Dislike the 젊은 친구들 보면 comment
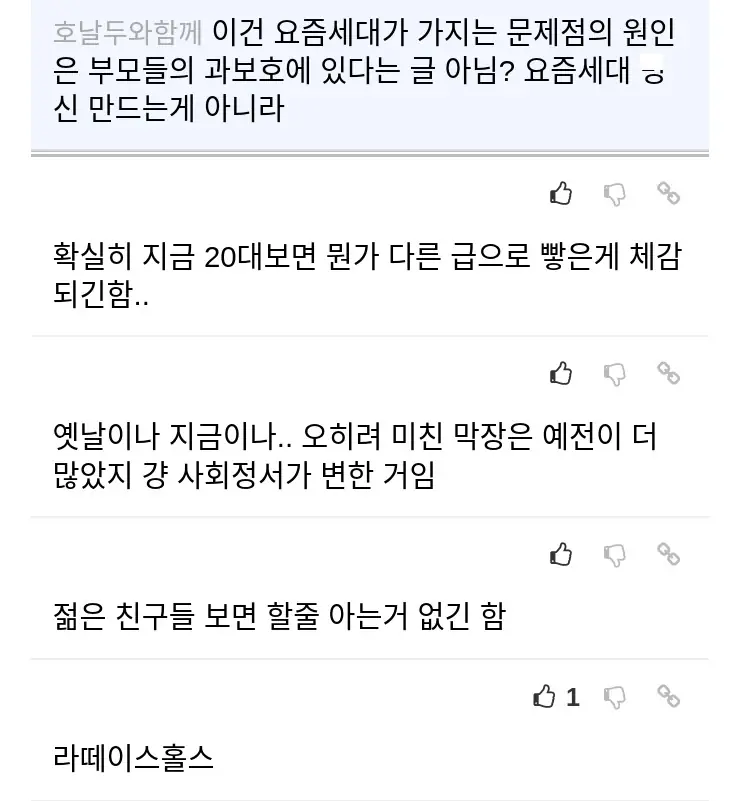 615,553
